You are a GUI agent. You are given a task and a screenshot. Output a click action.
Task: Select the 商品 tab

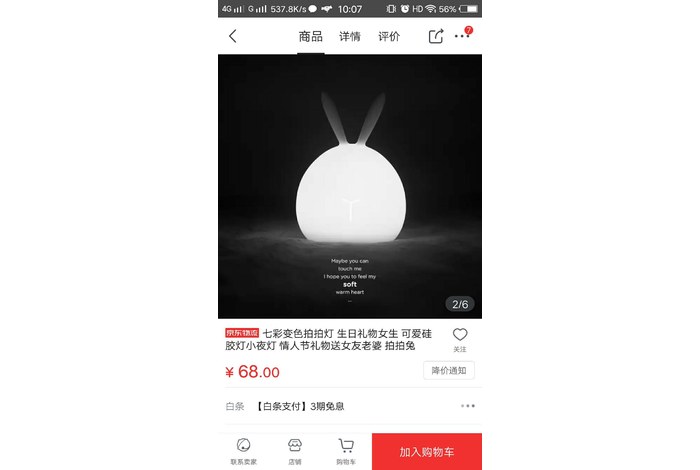point(310,37)
